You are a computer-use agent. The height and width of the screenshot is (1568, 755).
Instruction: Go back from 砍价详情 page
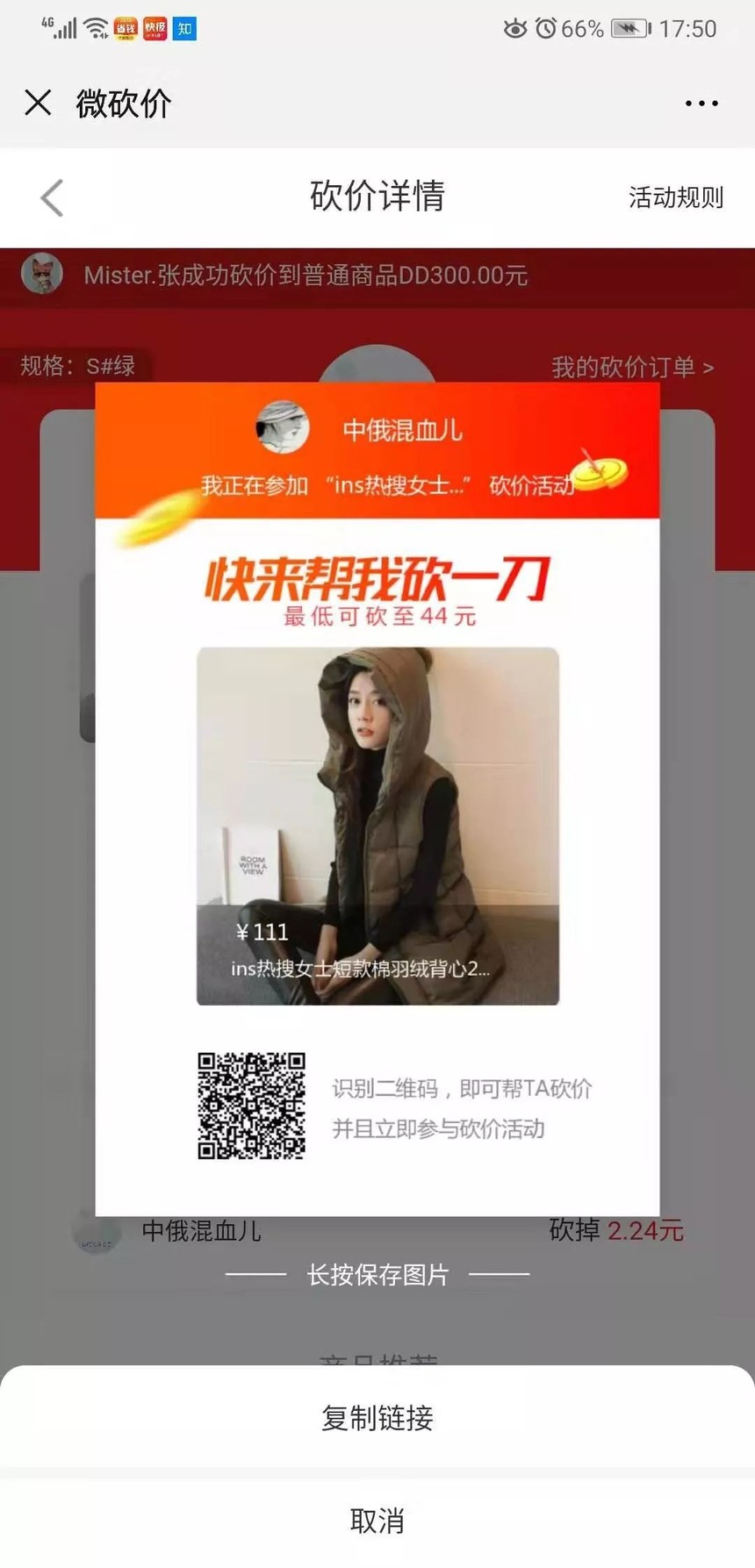point(52,197)
